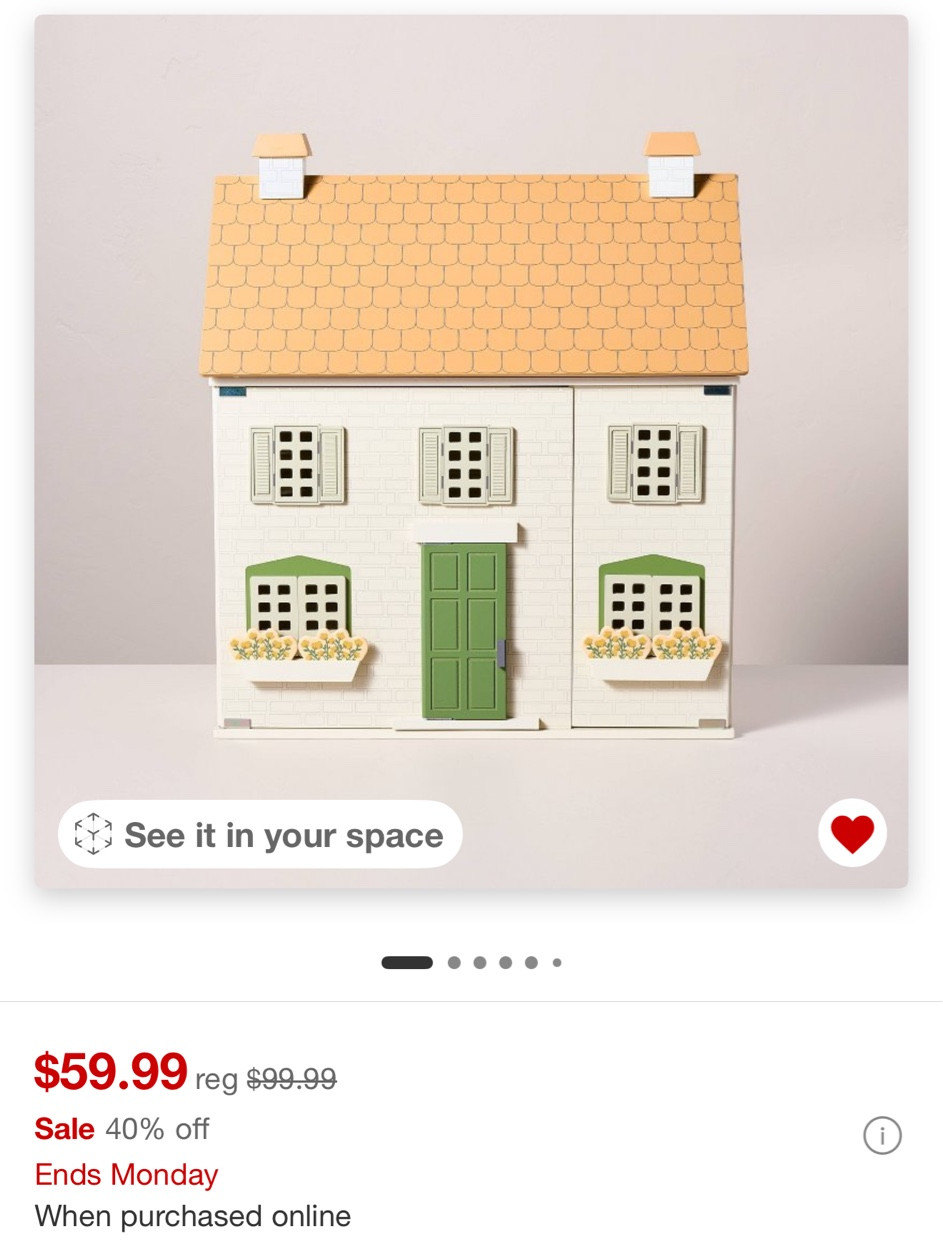
Task: Select the fifth carousel dot
Action: click(530, 962)
